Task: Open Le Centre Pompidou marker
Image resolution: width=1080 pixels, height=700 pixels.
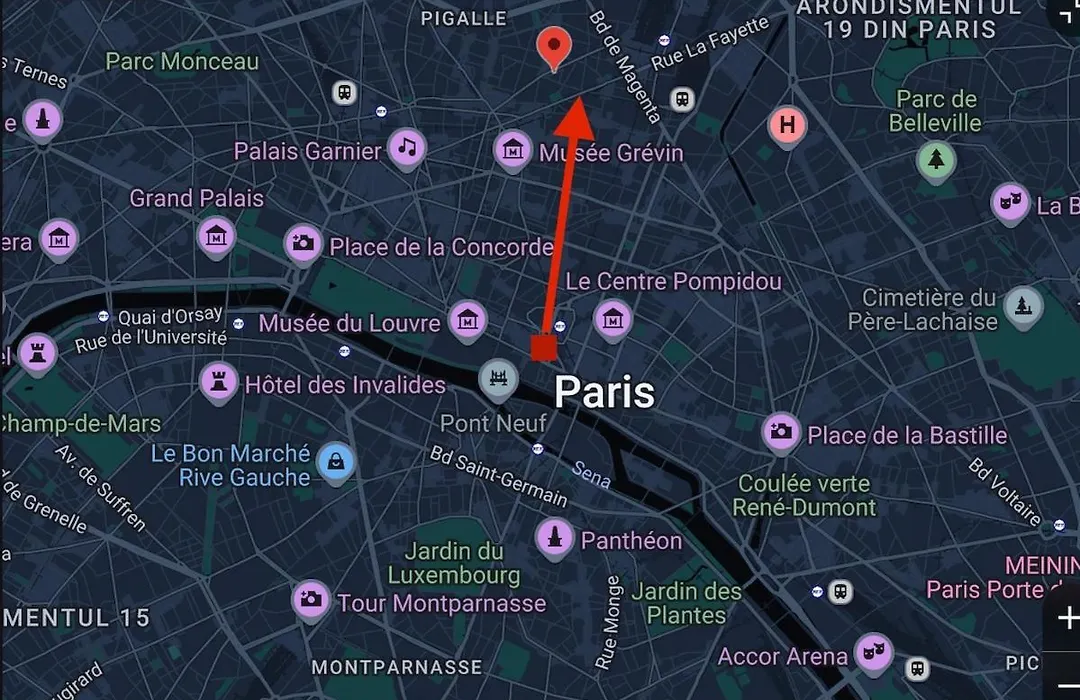Action: [613, 320]
